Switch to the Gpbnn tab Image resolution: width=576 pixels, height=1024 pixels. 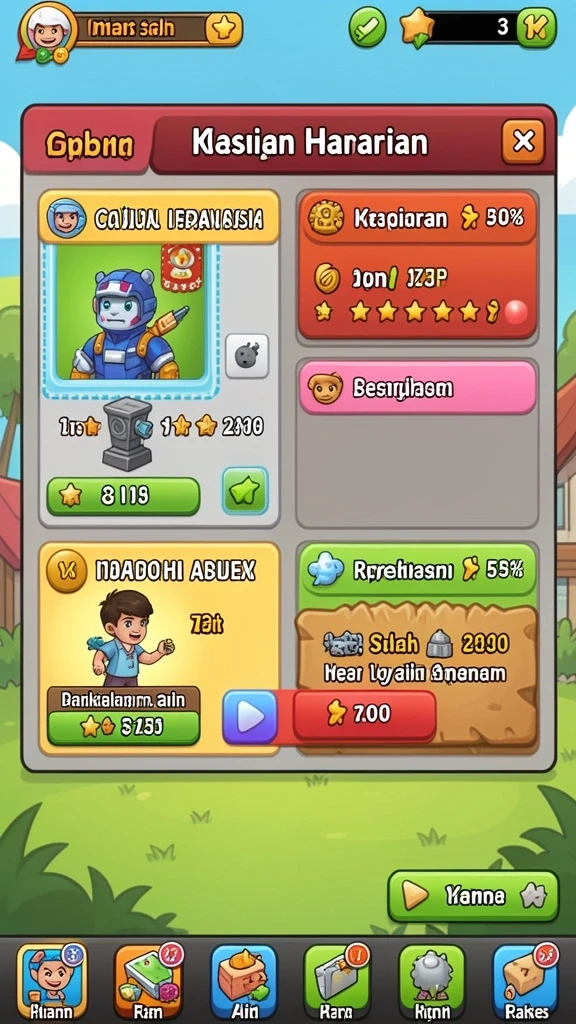88,143
